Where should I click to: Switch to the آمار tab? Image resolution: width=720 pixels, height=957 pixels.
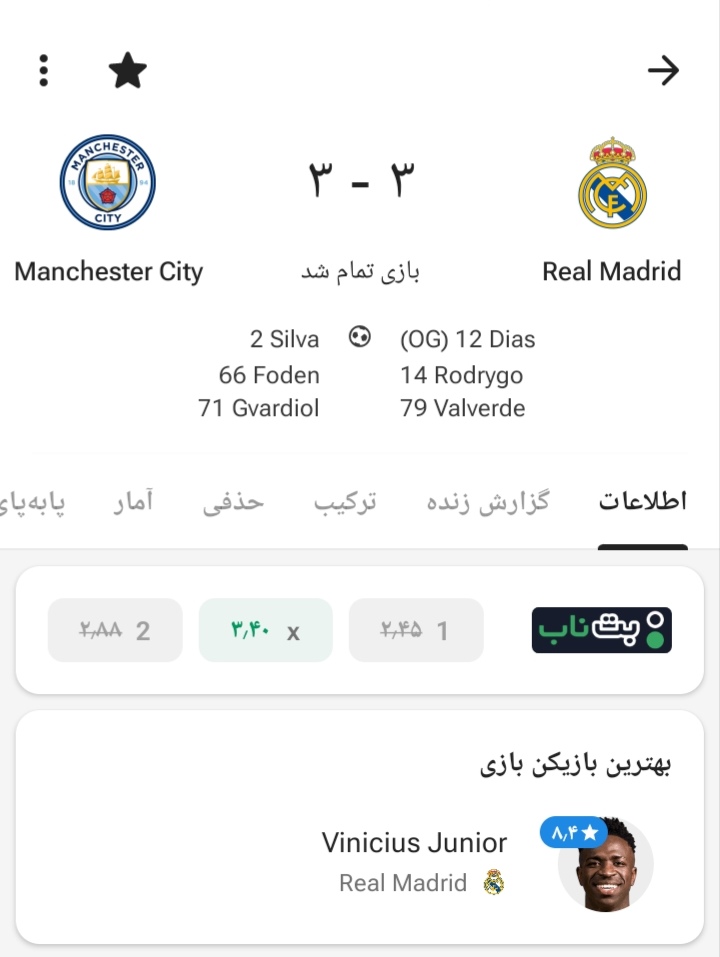(133, 502)
